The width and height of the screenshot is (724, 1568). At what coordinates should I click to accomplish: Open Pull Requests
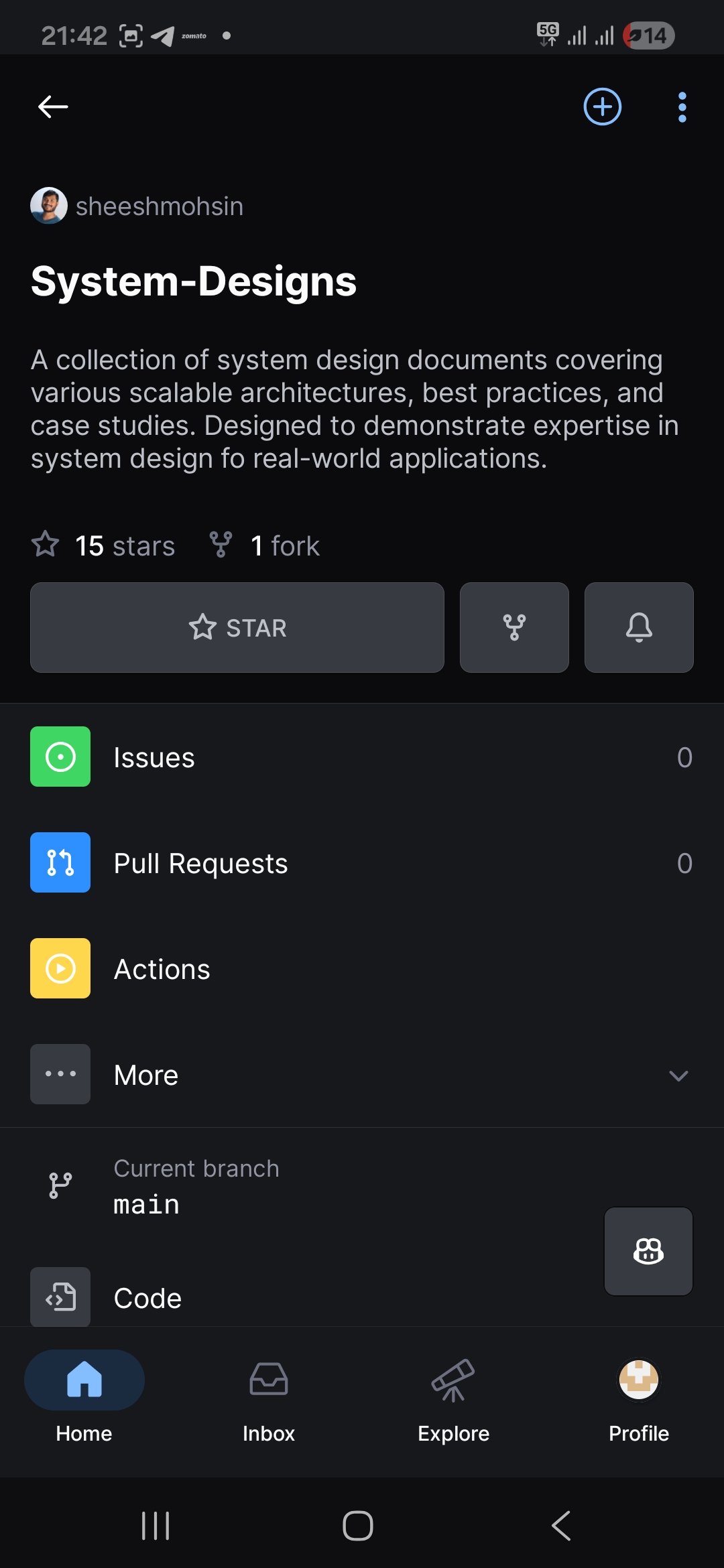click(x=362, y=863)
